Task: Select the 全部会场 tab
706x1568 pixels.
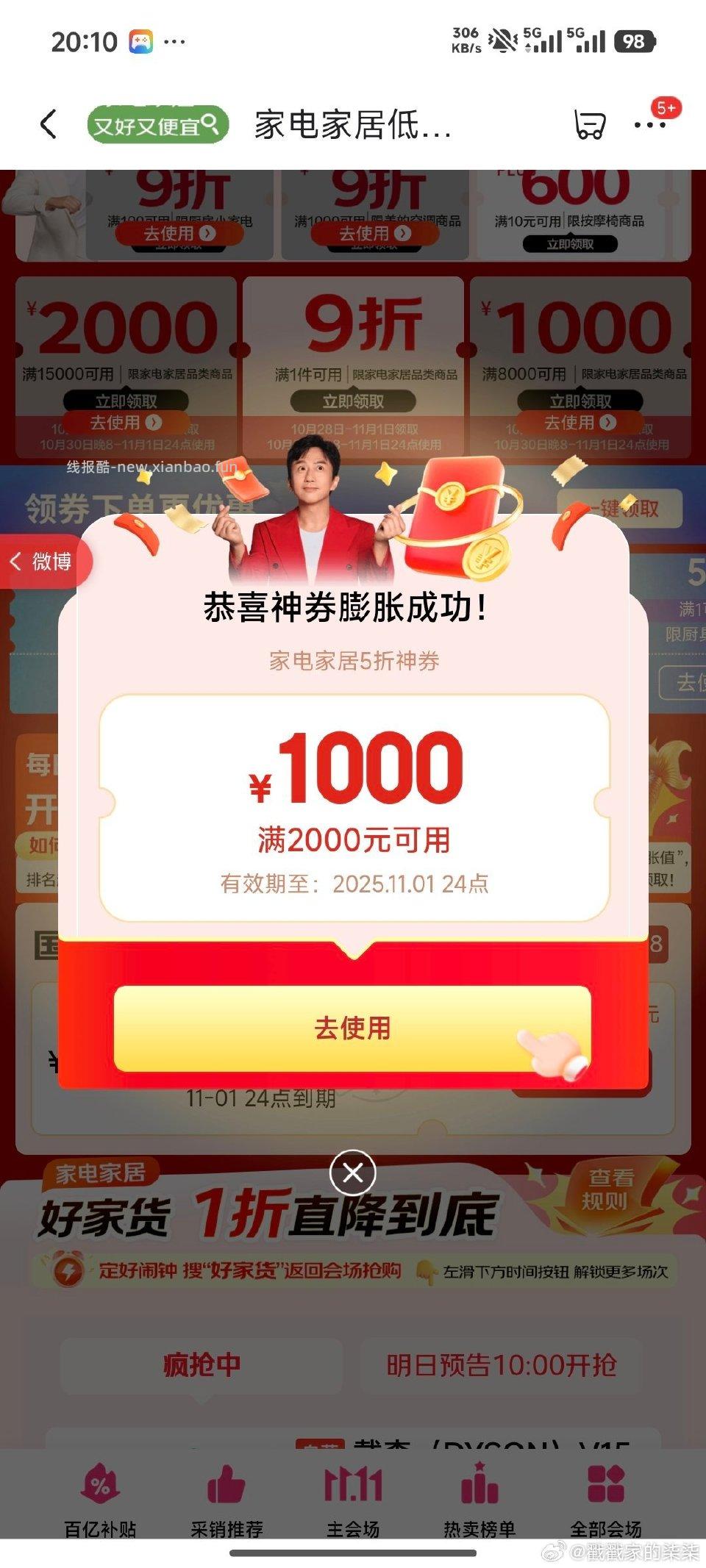Action: [x=606, y=1500]
